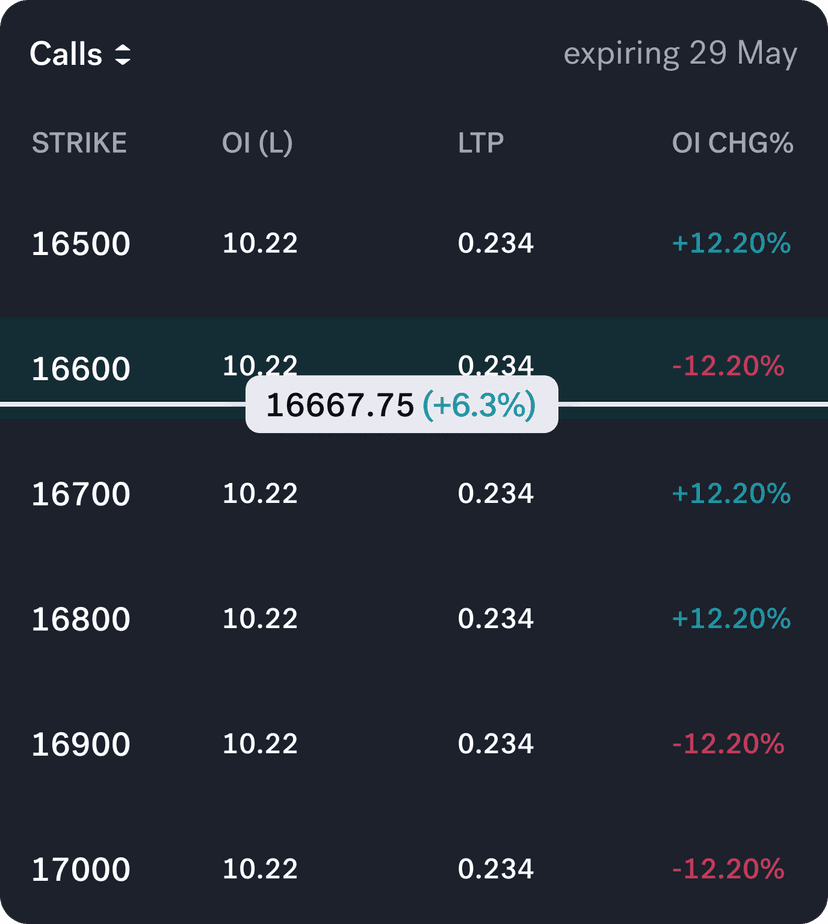Open the 16500 strike option
The height and width of the screenshot is (924, 828).
click(x=80, y=243)
